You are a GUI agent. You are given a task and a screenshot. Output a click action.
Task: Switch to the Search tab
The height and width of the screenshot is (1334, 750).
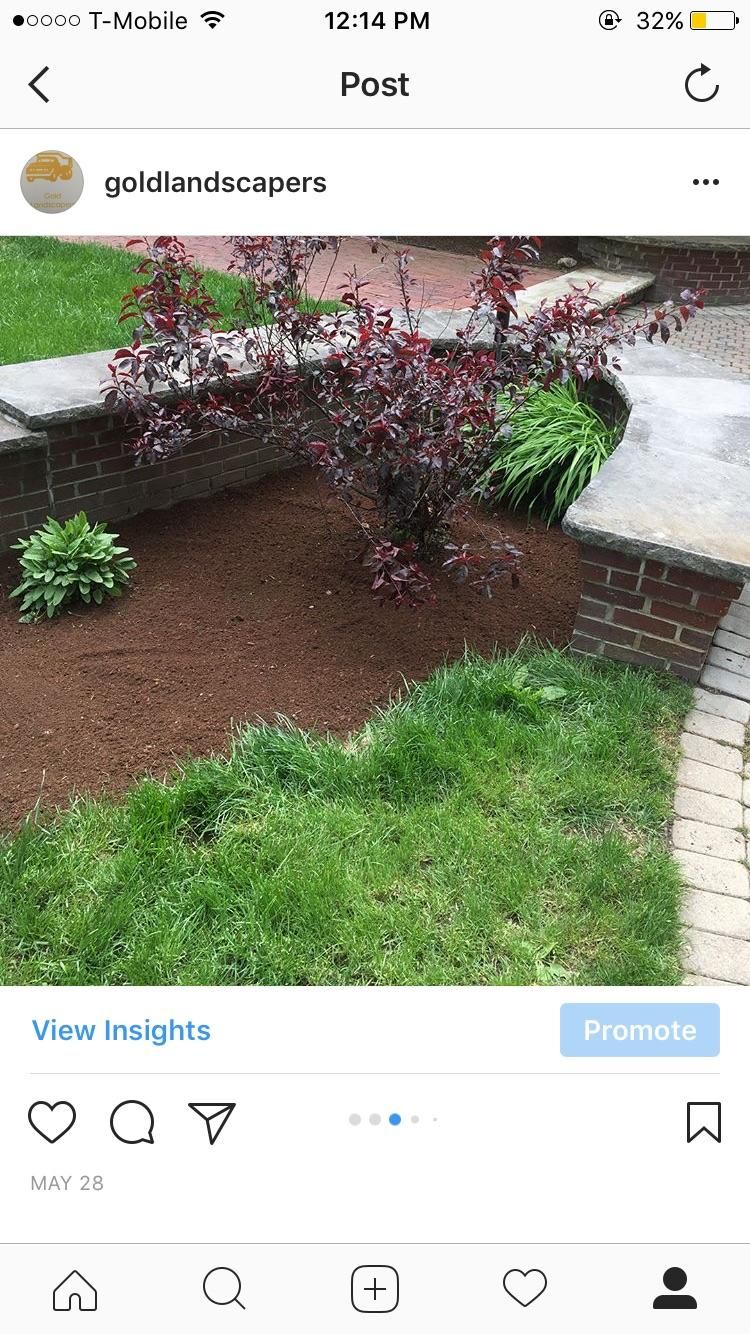pos(224,1289)
